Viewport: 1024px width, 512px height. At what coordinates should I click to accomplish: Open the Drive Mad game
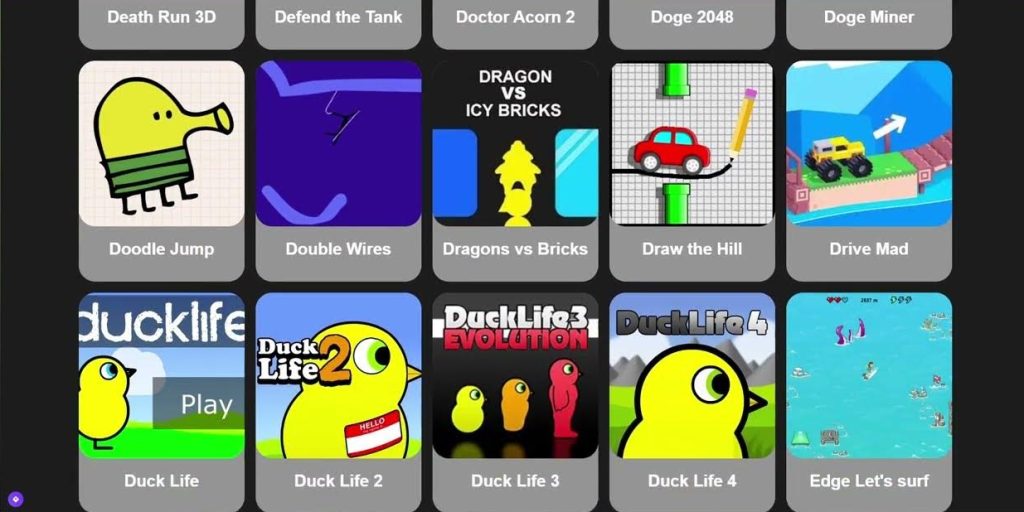[x=869, y=145]
